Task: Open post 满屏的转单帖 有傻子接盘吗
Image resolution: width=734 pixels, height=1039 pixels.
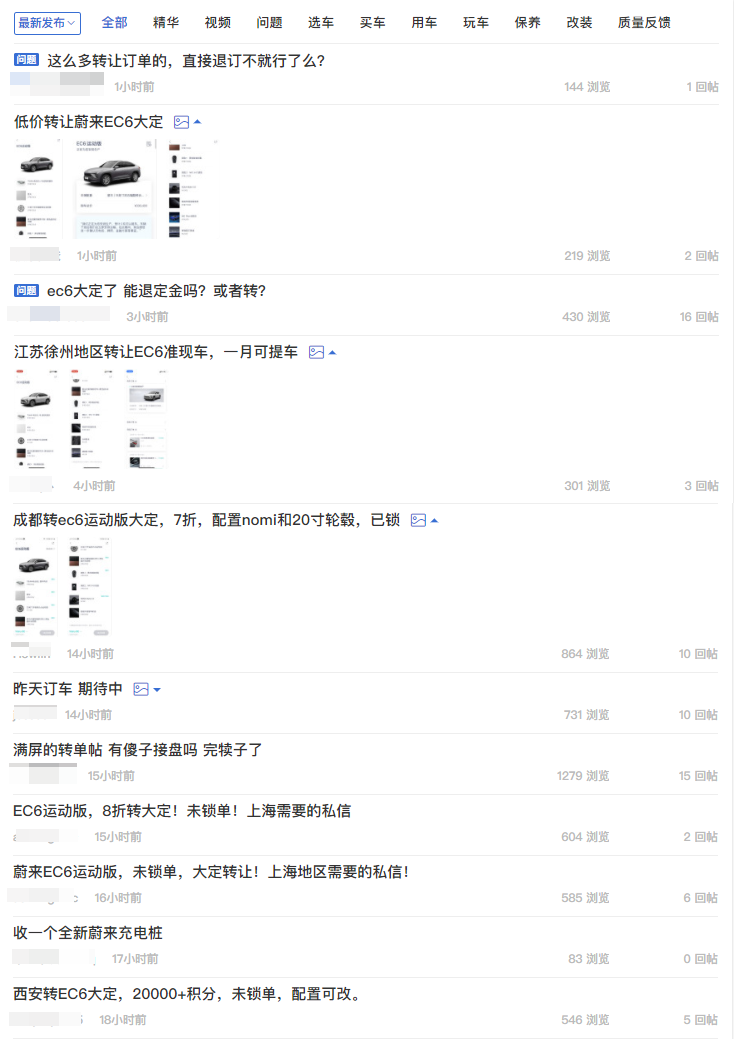Action: pyautogui.click(x=137, y=749)
